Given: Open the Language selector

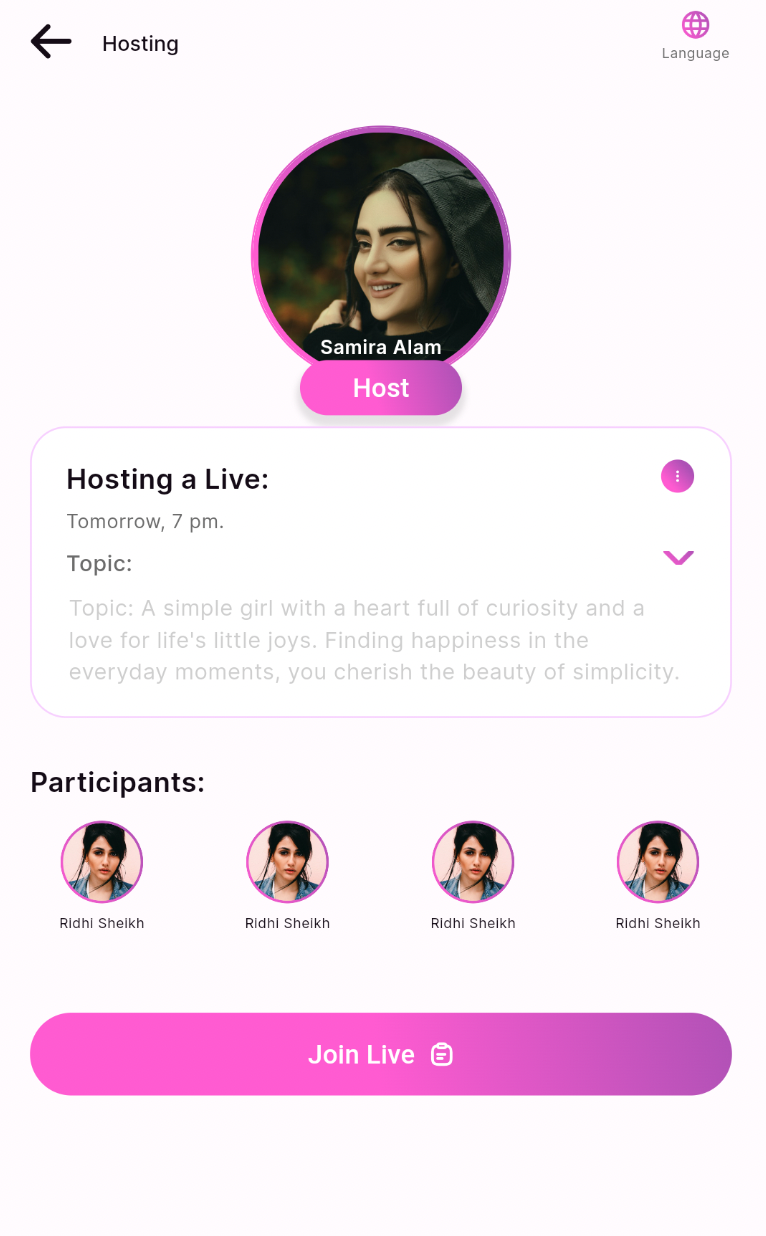Looking at the screenshot, I should coord(695,36).
